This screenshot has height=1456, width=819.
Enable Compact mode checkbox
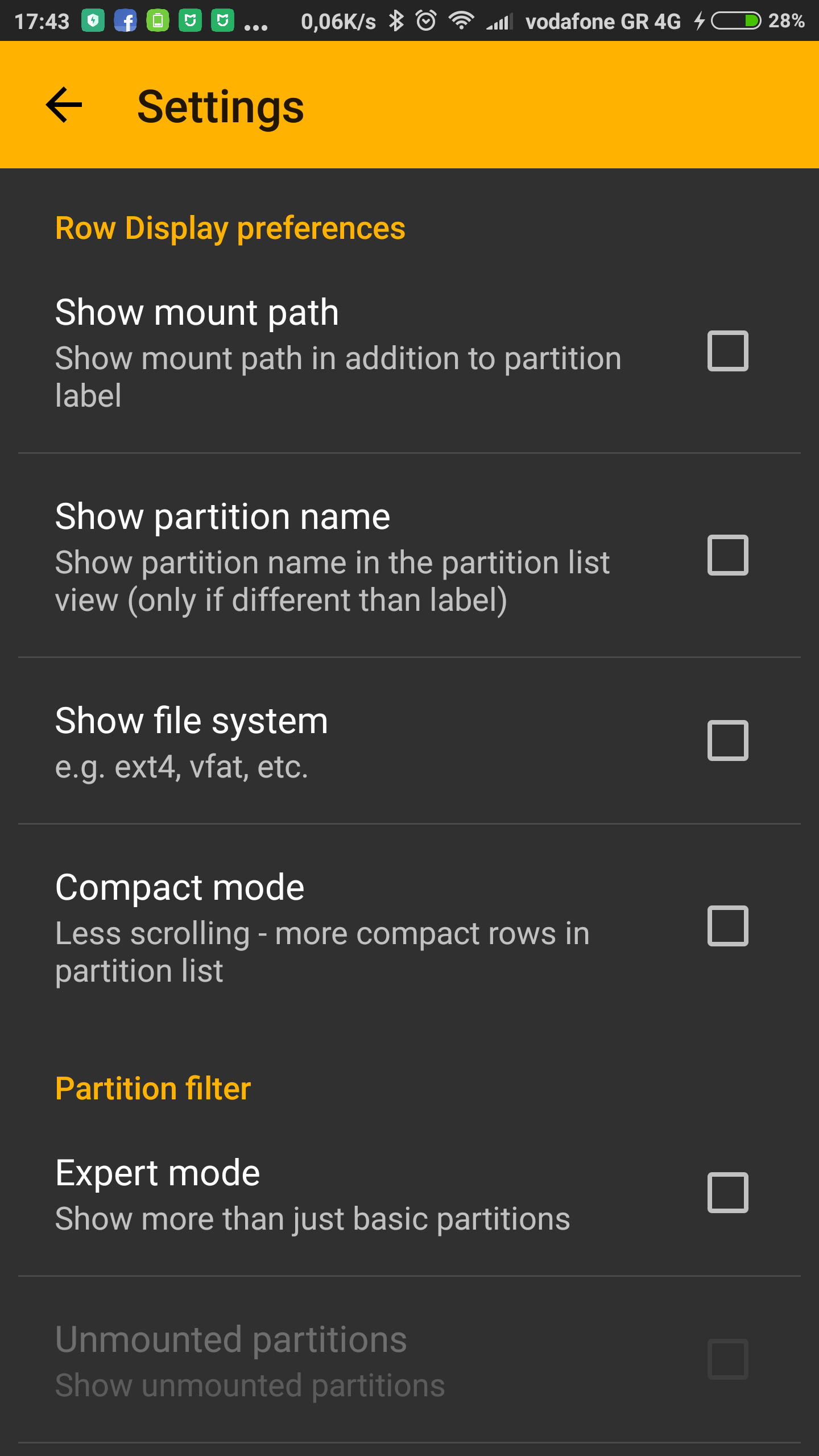click(x=727, y=926)
